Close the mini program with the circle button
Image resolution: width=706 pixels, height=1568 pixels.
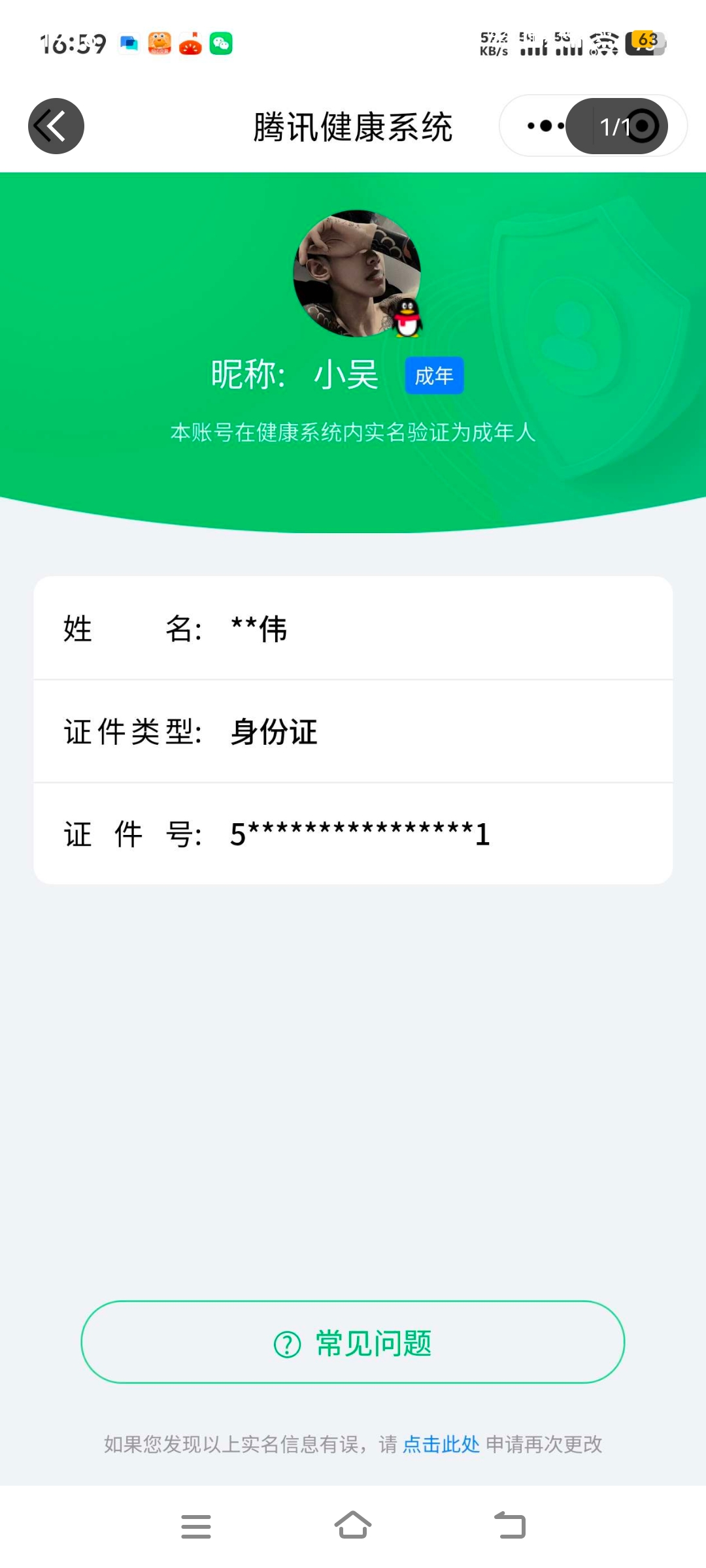642,126
